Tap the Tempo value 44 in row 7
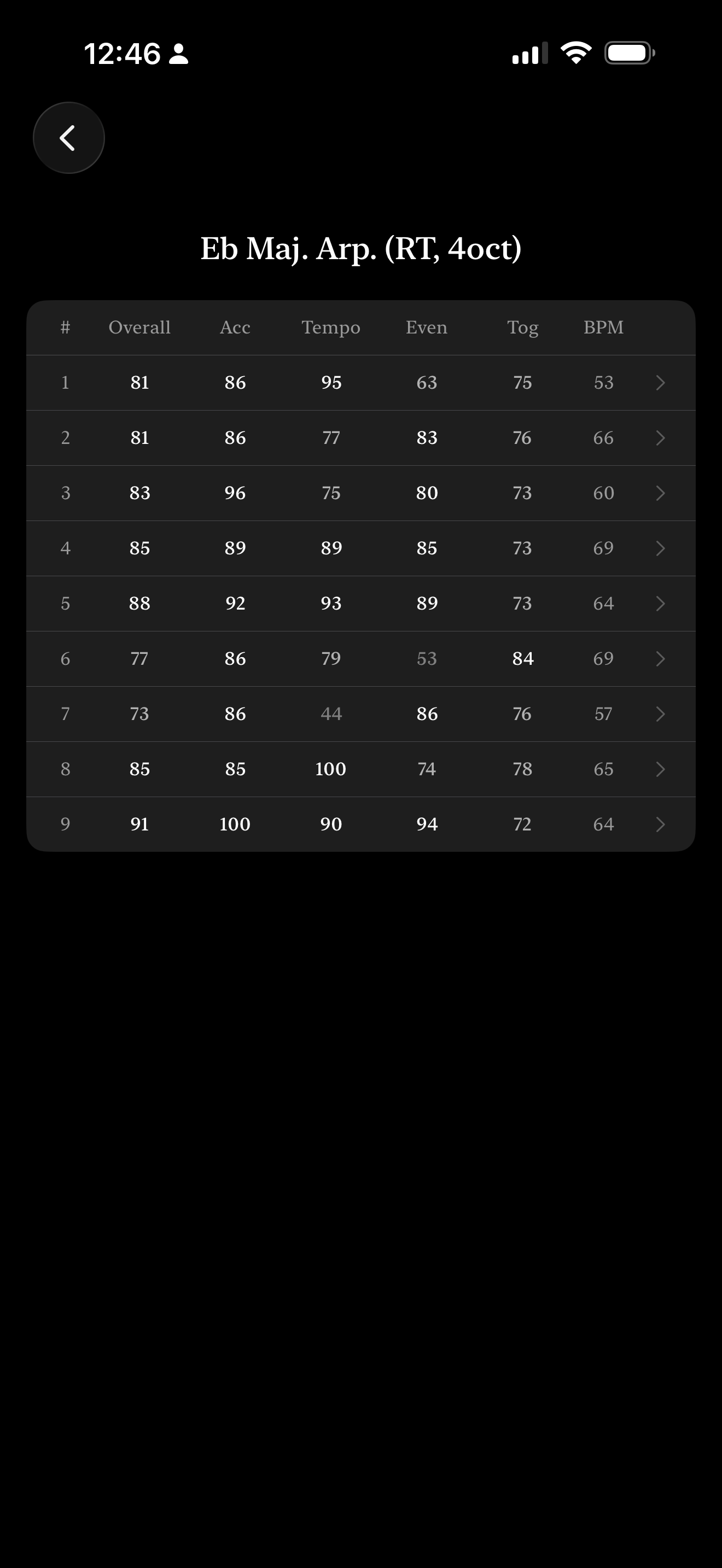 coord(330,713)
